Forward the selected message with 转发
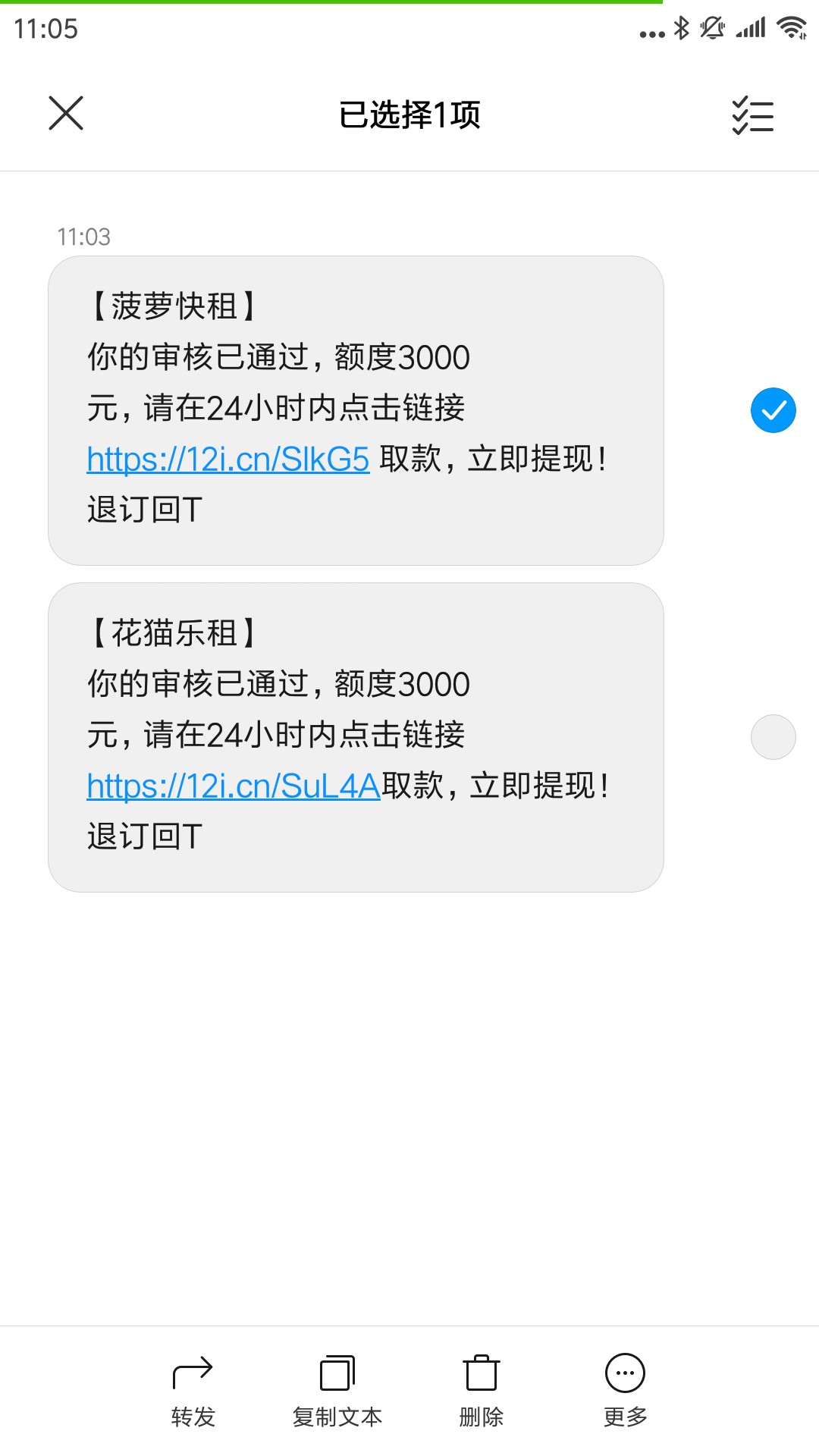This screenshot has width=819, height=1456. [193, 1390]
